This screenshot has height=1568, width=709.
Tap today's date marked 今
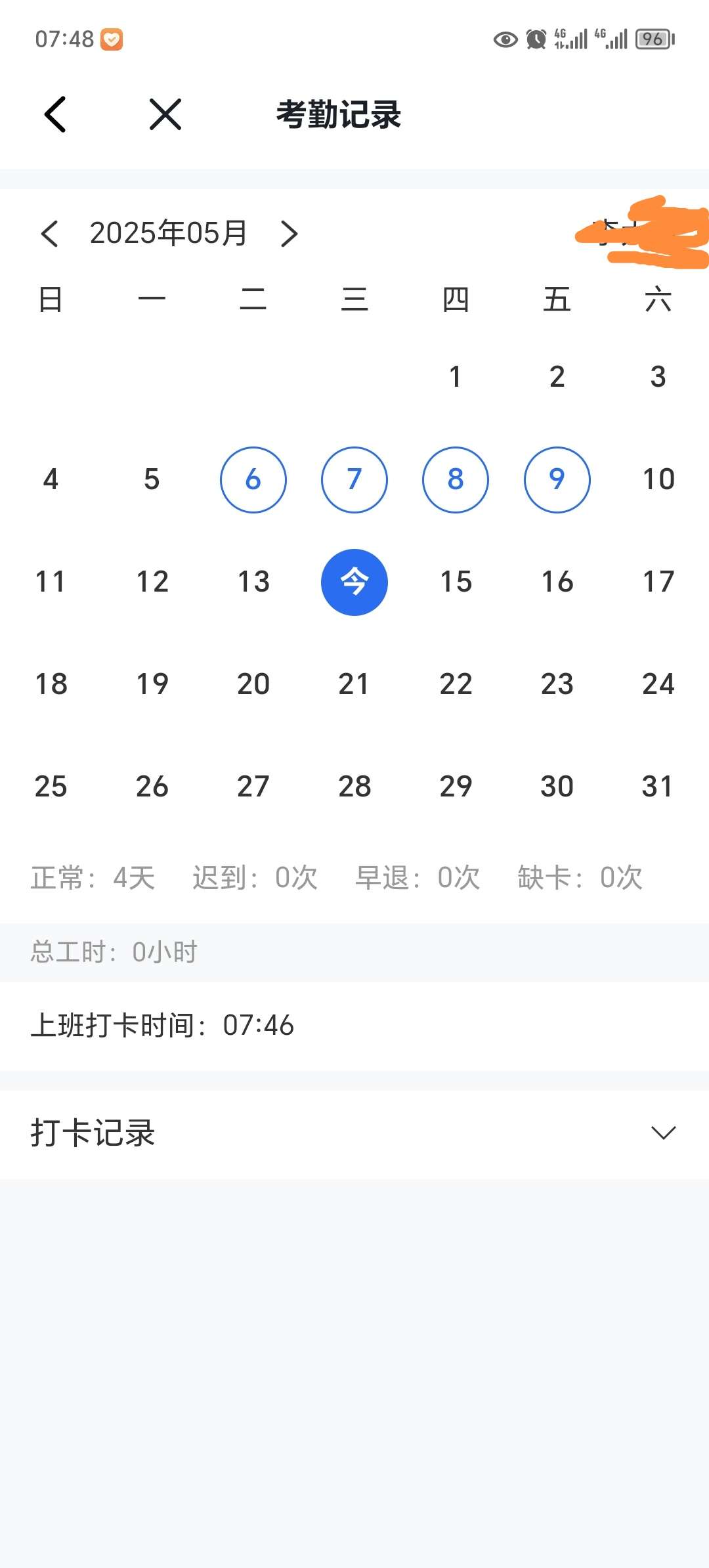[x=354, y=582]
